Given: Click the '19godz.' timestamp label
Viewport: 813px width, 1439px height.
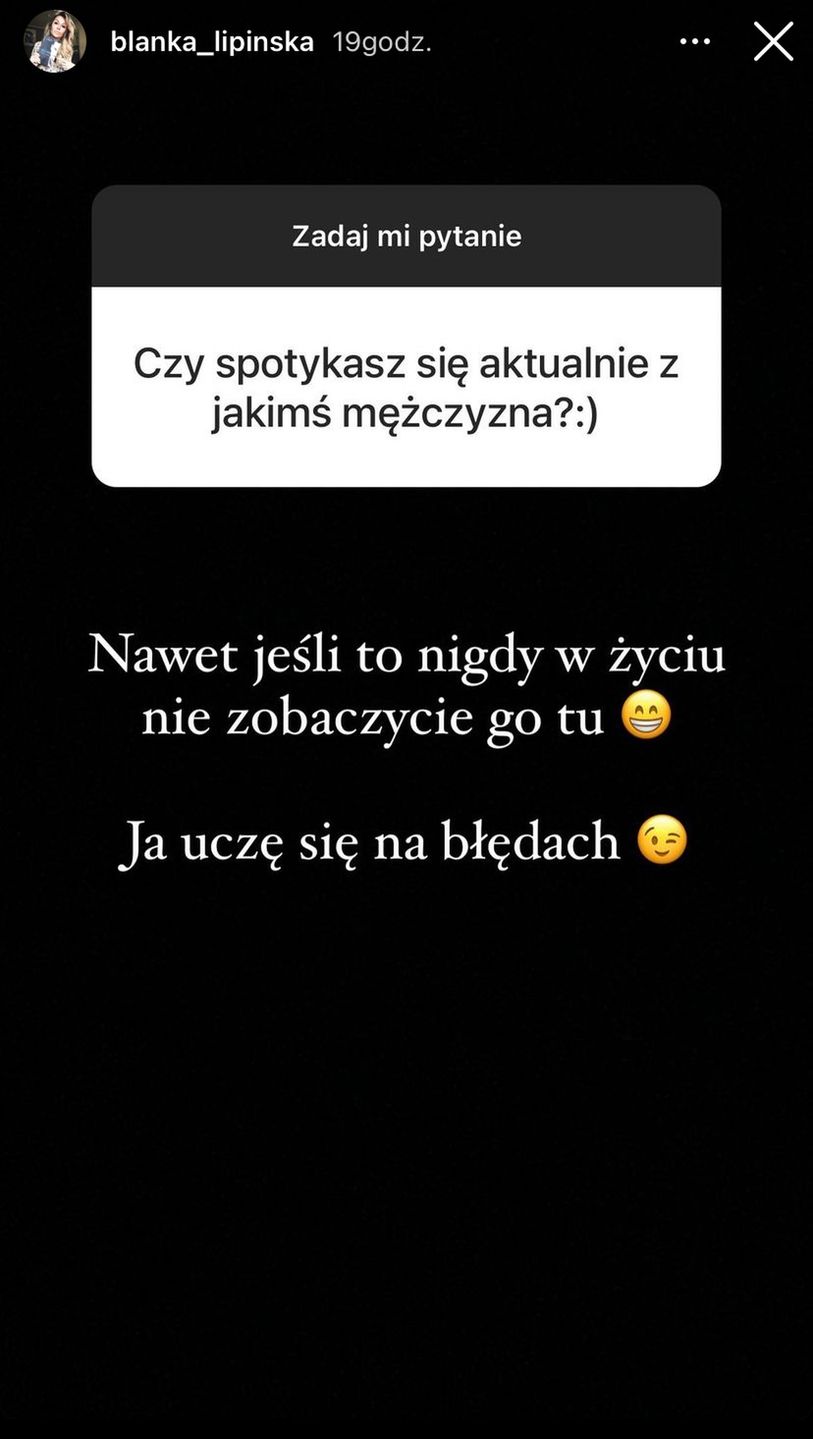Looking at the screenshot, I should click(x=382, y=41).
